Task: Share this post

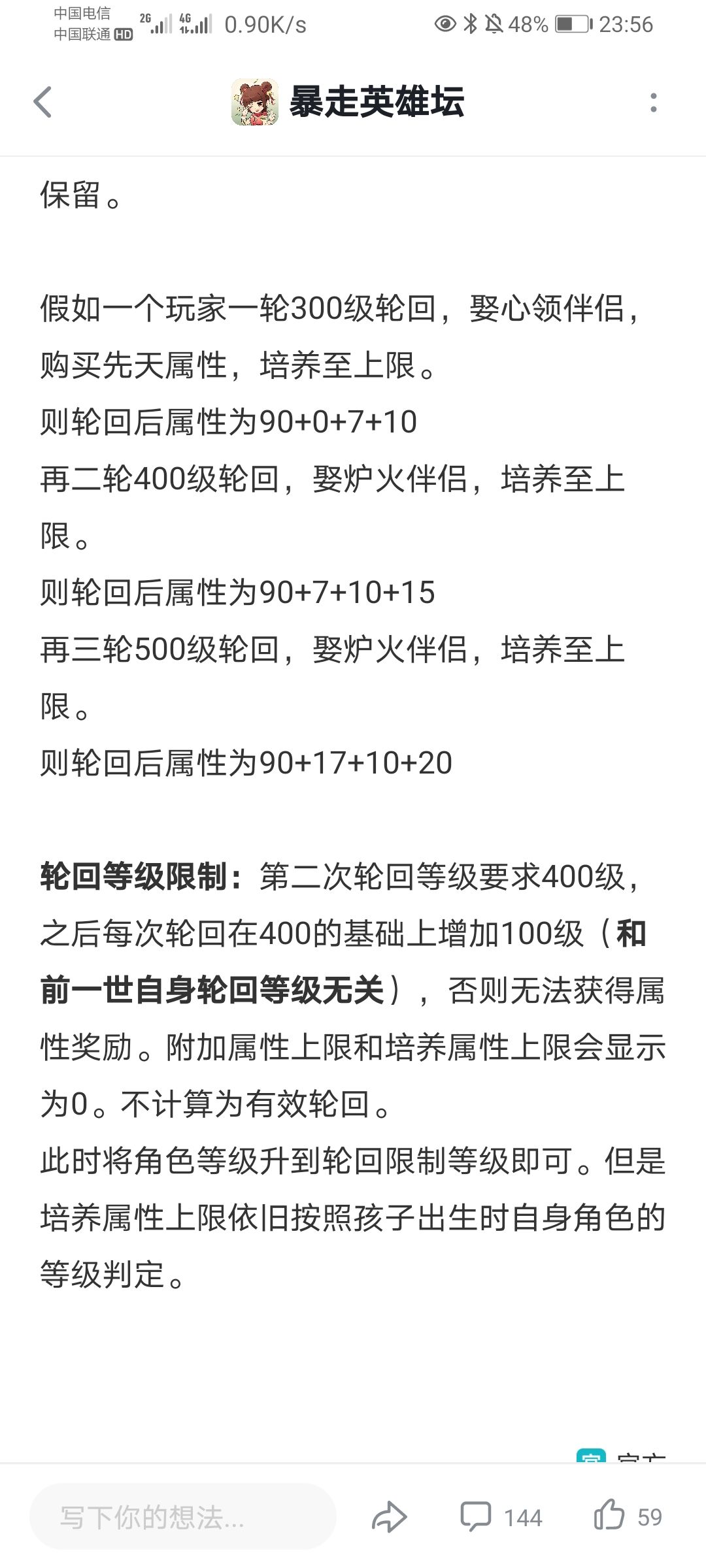Action: pyautogui.click(x=389, y=1517)
